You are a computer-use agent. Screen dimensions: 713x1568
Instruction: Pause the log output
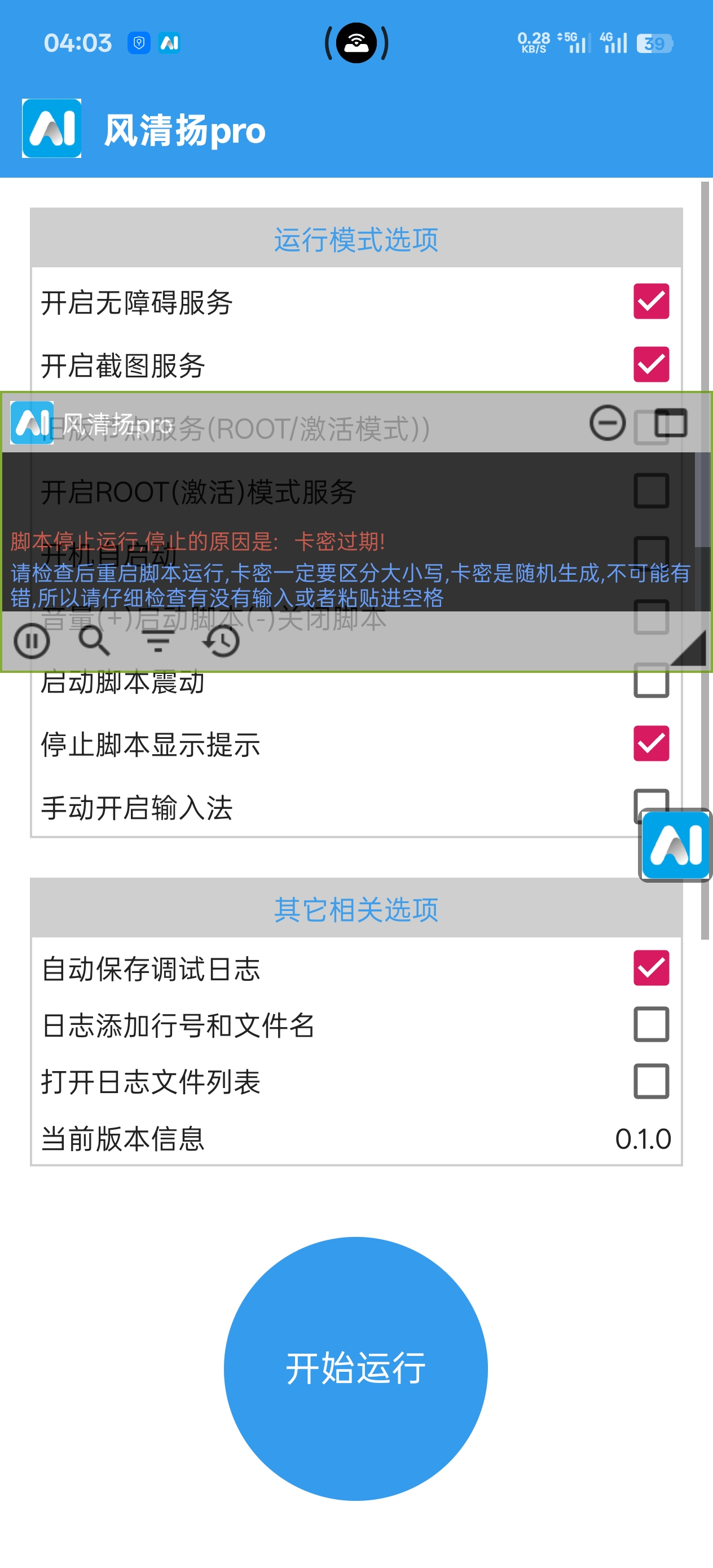click(32, 641)
